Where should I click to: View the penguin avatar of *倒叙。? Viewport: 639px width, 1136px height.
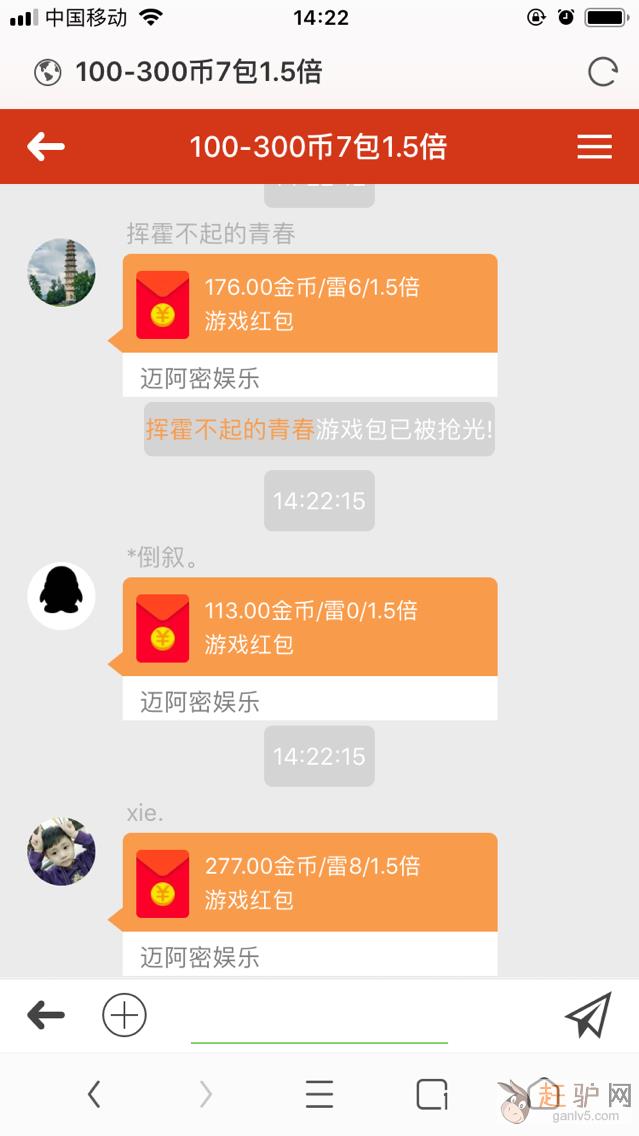point(62,596)
